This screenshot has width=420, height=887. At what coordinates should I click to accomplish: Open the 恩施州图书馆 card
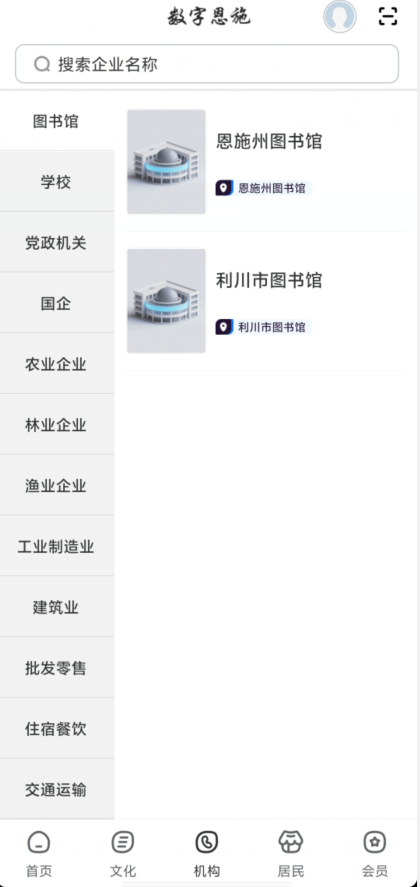point(265,162)
